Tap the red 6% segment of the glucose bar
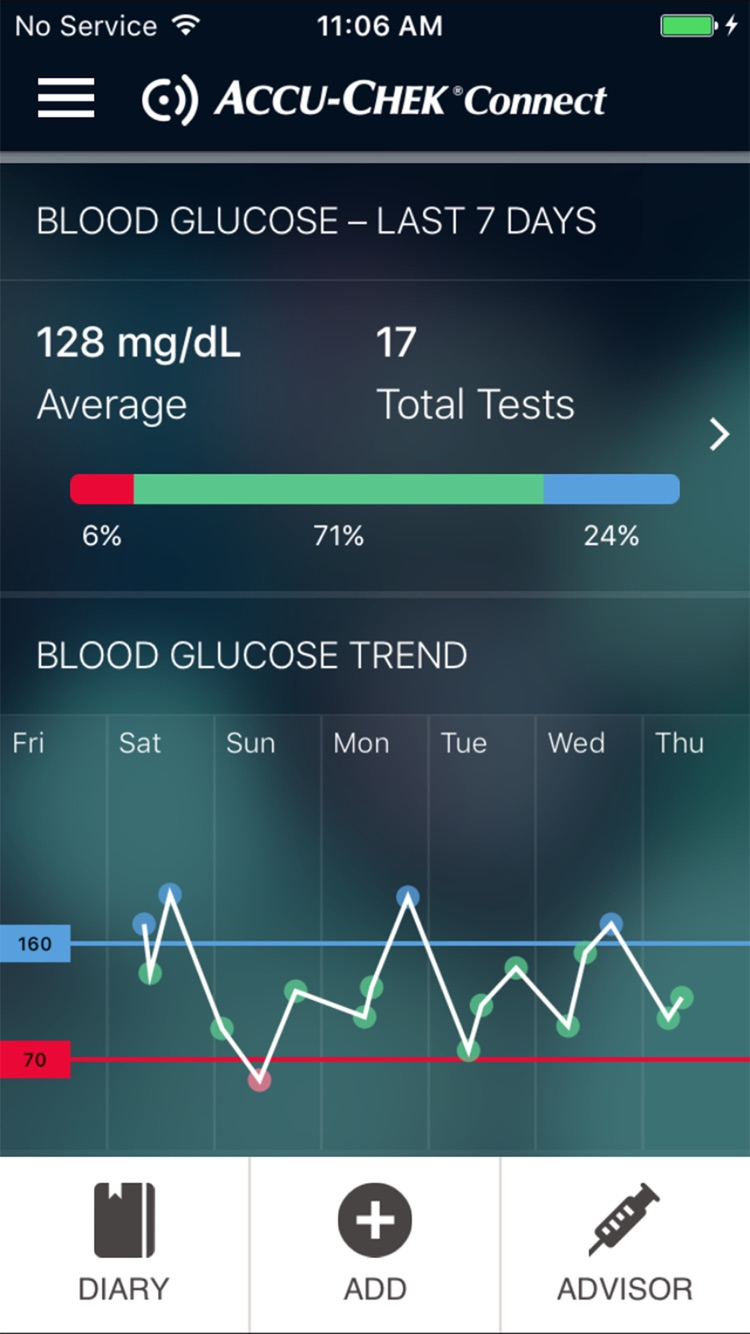The width and height of the screenshot is (750, 1334). (100, 488)
